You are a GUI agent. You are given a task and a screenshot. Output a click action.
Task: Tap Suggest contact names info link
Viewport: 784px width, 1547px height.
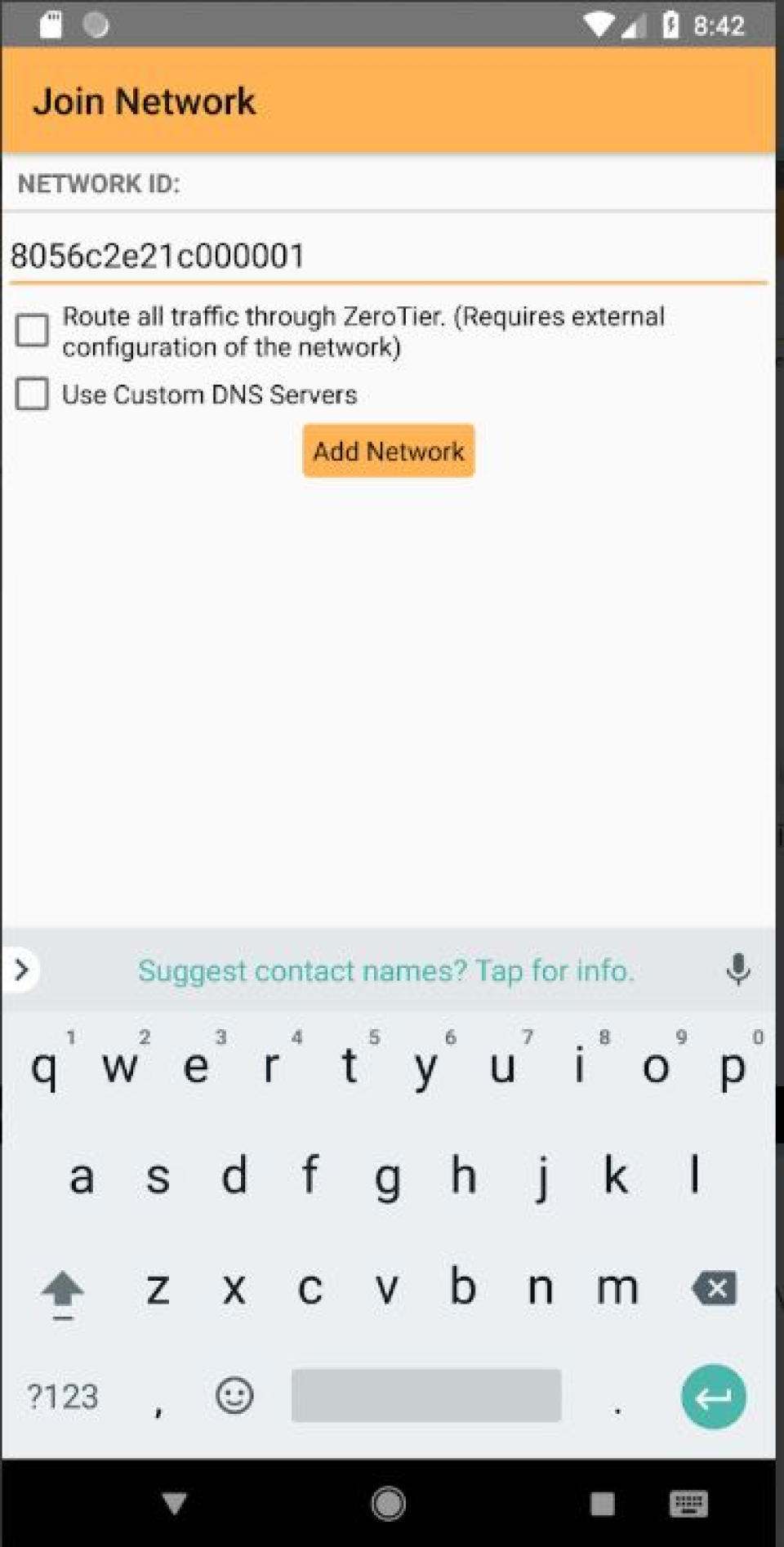(x=385, y=970)
